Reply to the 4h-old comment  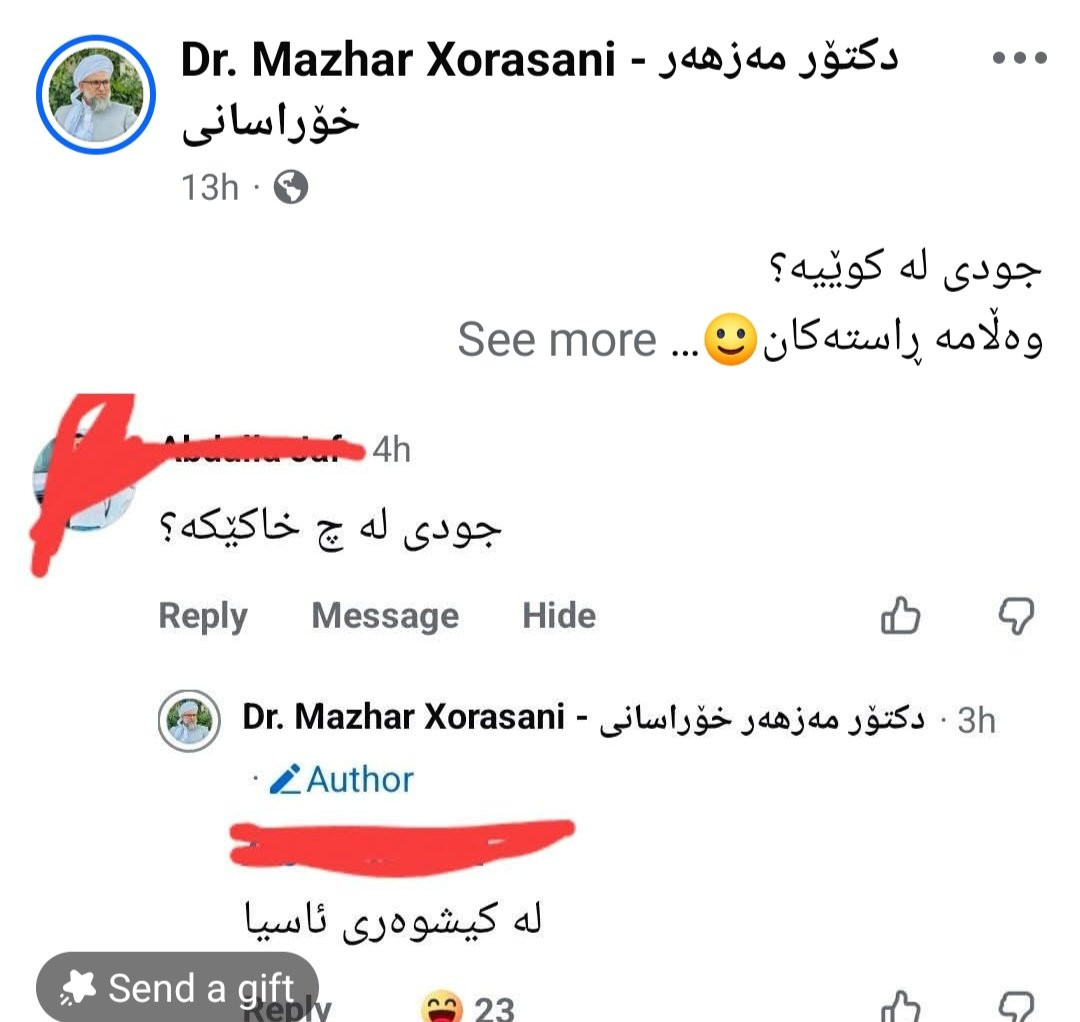(202, 616)
